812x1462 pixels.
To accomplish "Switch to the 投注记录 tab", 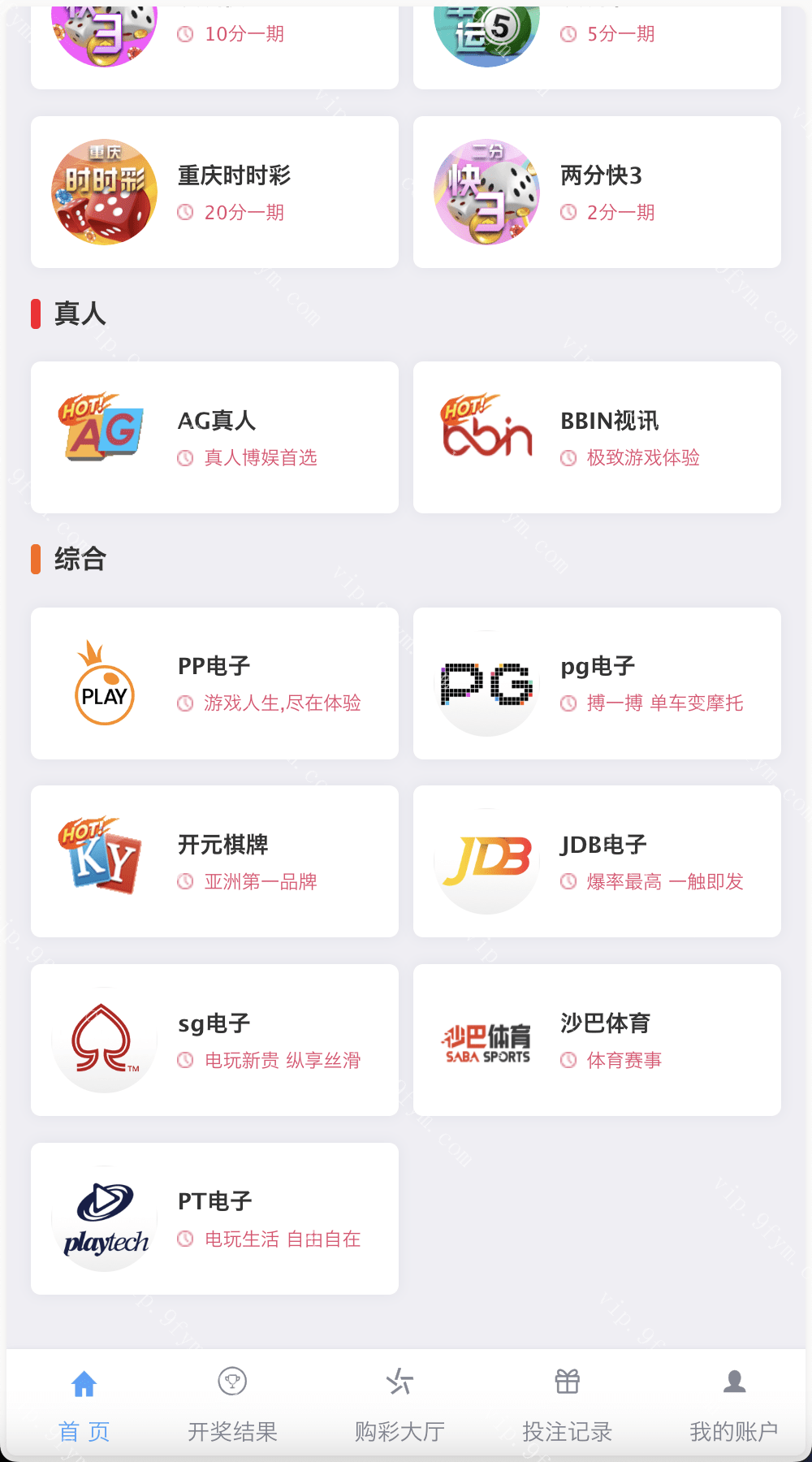I will coord(567,1405).
